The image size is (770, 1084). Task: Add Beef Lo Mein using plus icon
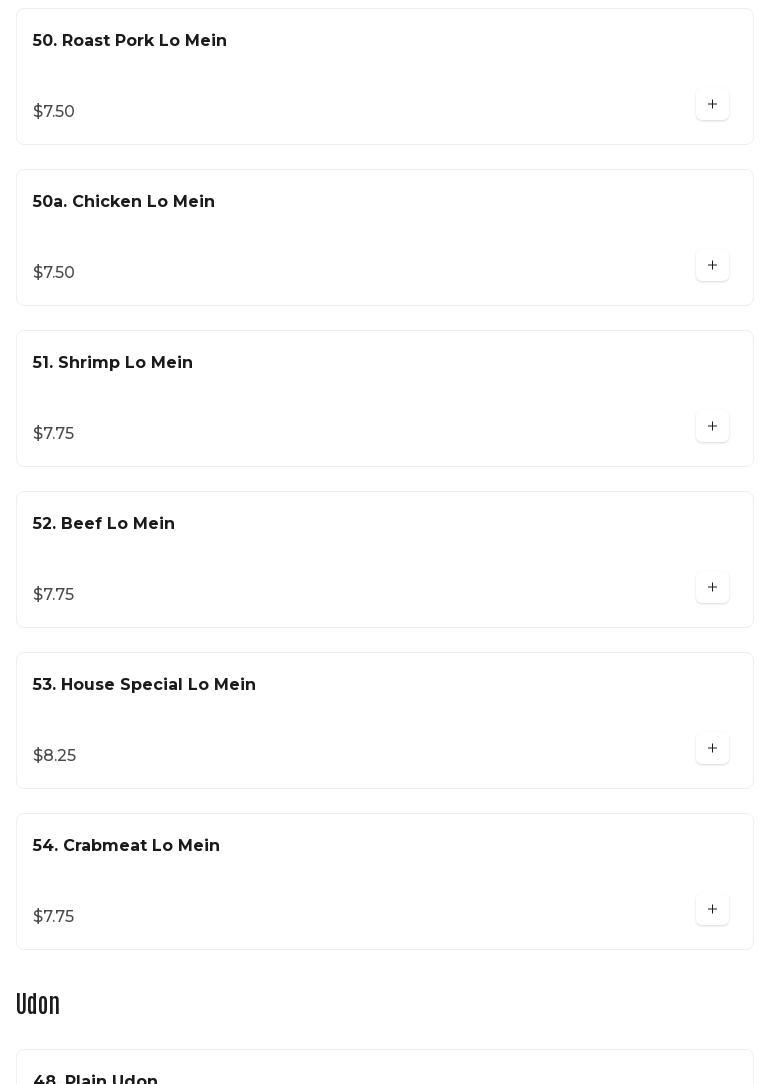(712, 588)
